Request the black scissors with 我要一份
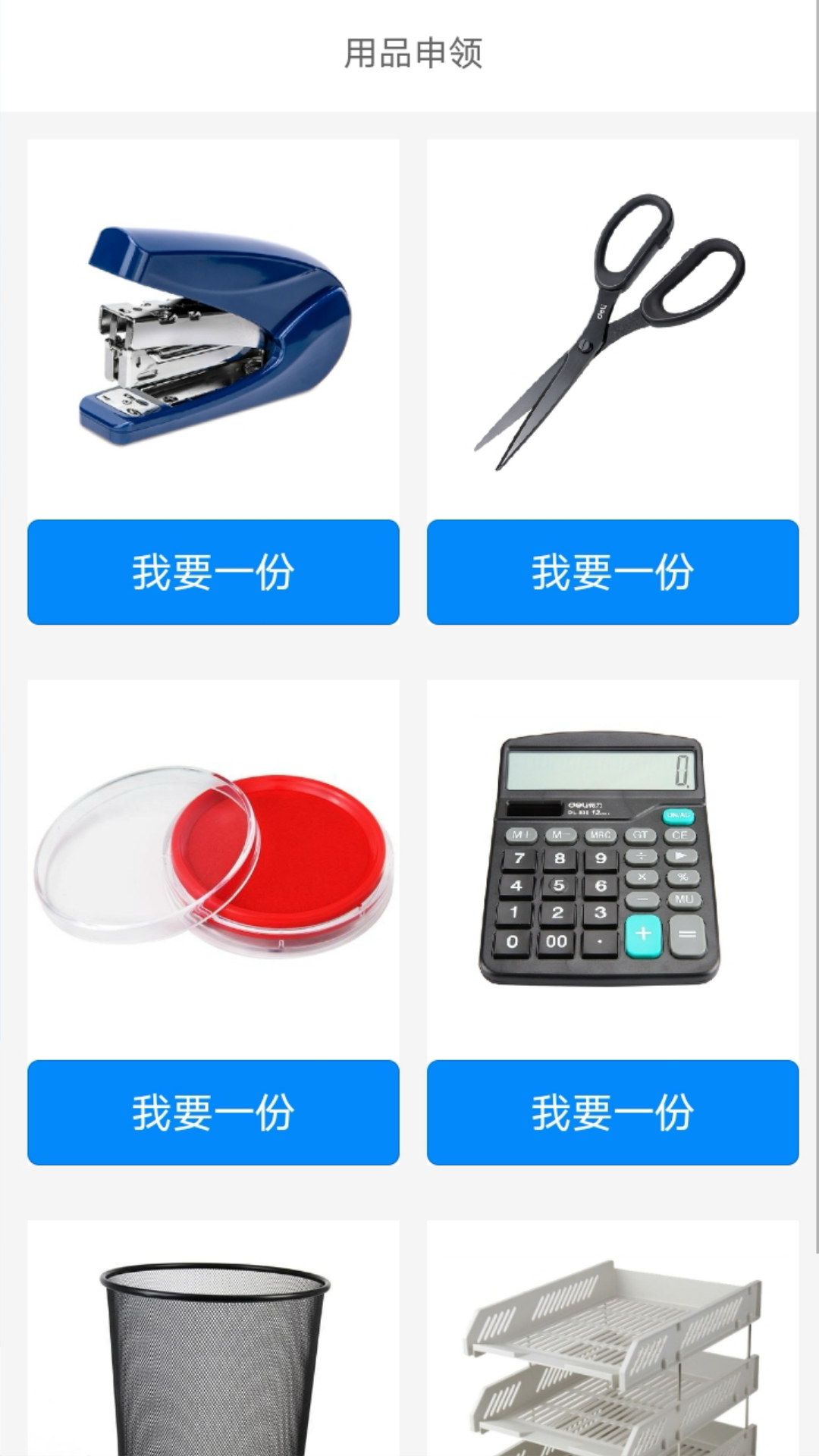The height and width of the screenshot is (1456, 819). point(613,572)
